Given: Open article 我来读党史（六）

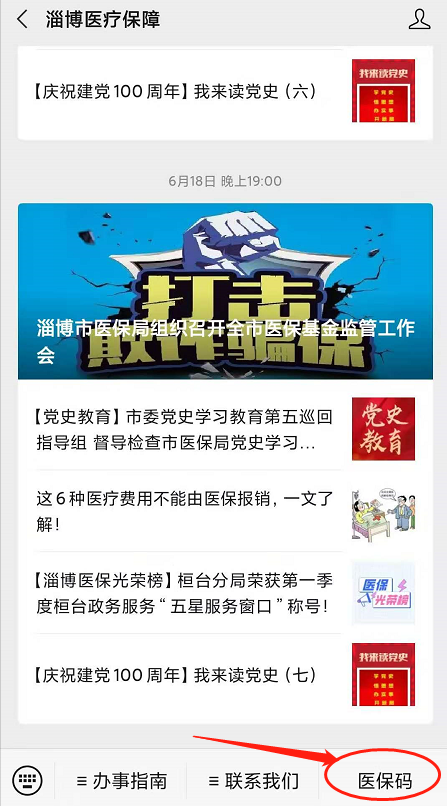Looking at the screenshot, I should click(225, 92).
